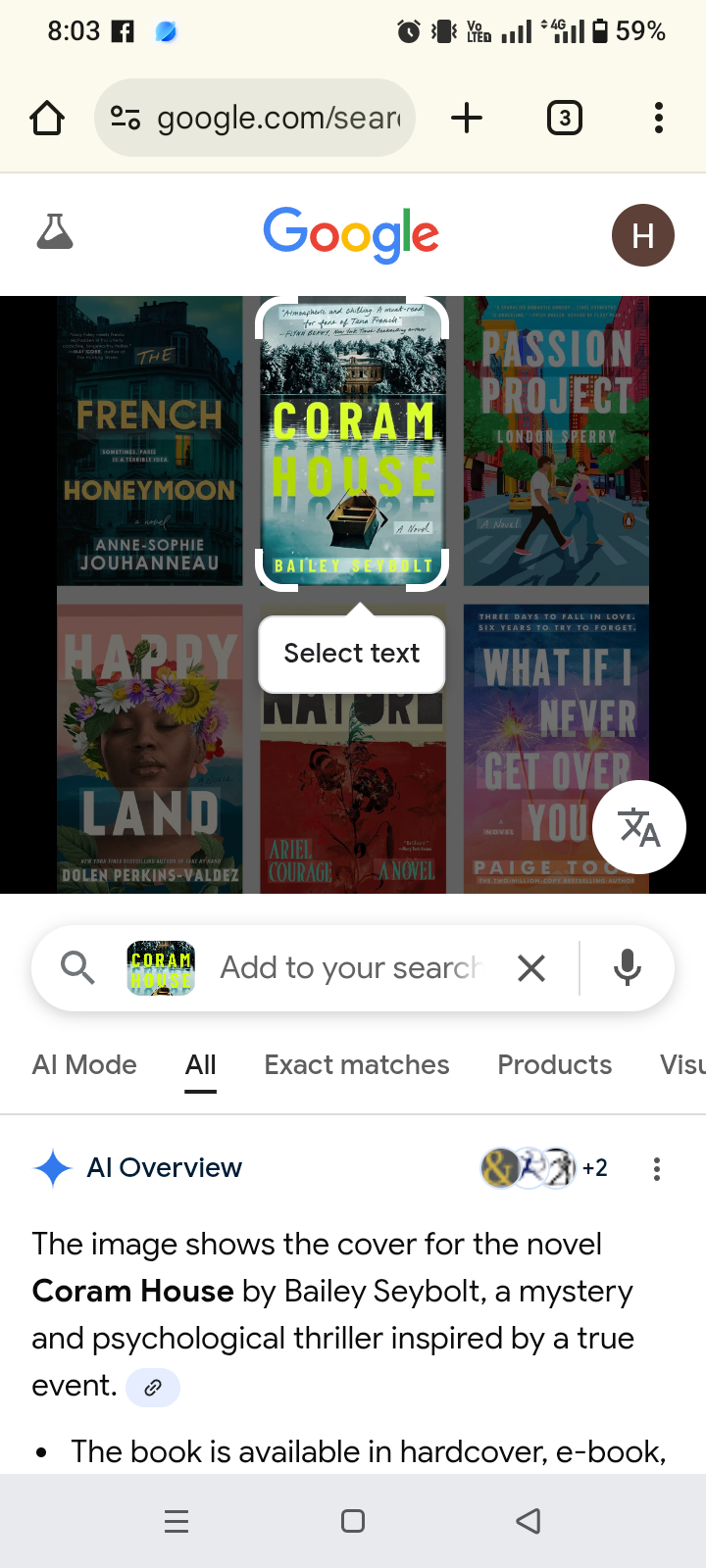The width and height of the screenshot is (706, 1568).
Task: Open the tab switcher showing 3 tabs
Action: tap(564, 118)
